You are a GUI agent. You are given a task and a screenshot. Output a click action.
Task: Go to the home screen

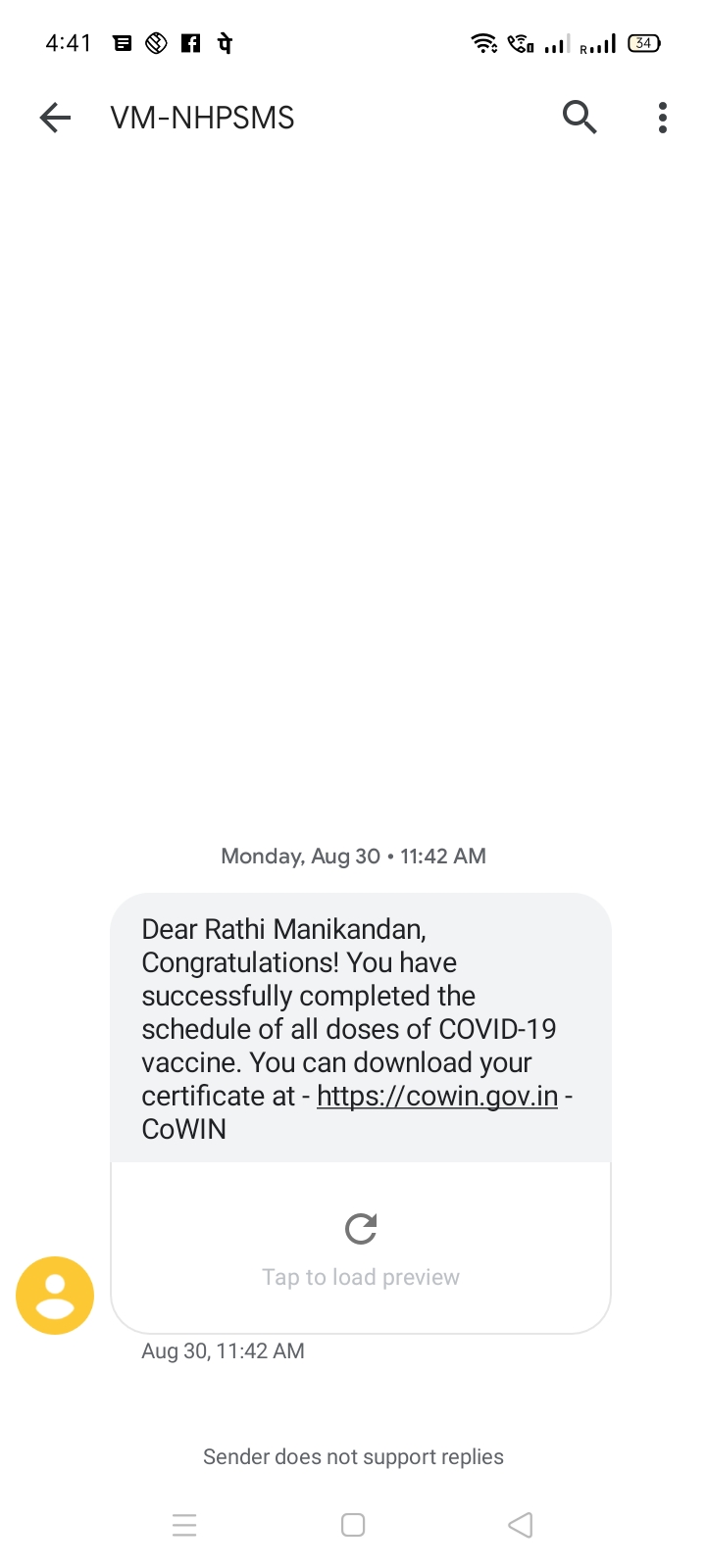pyautogui.click(x=353, y=1525)
